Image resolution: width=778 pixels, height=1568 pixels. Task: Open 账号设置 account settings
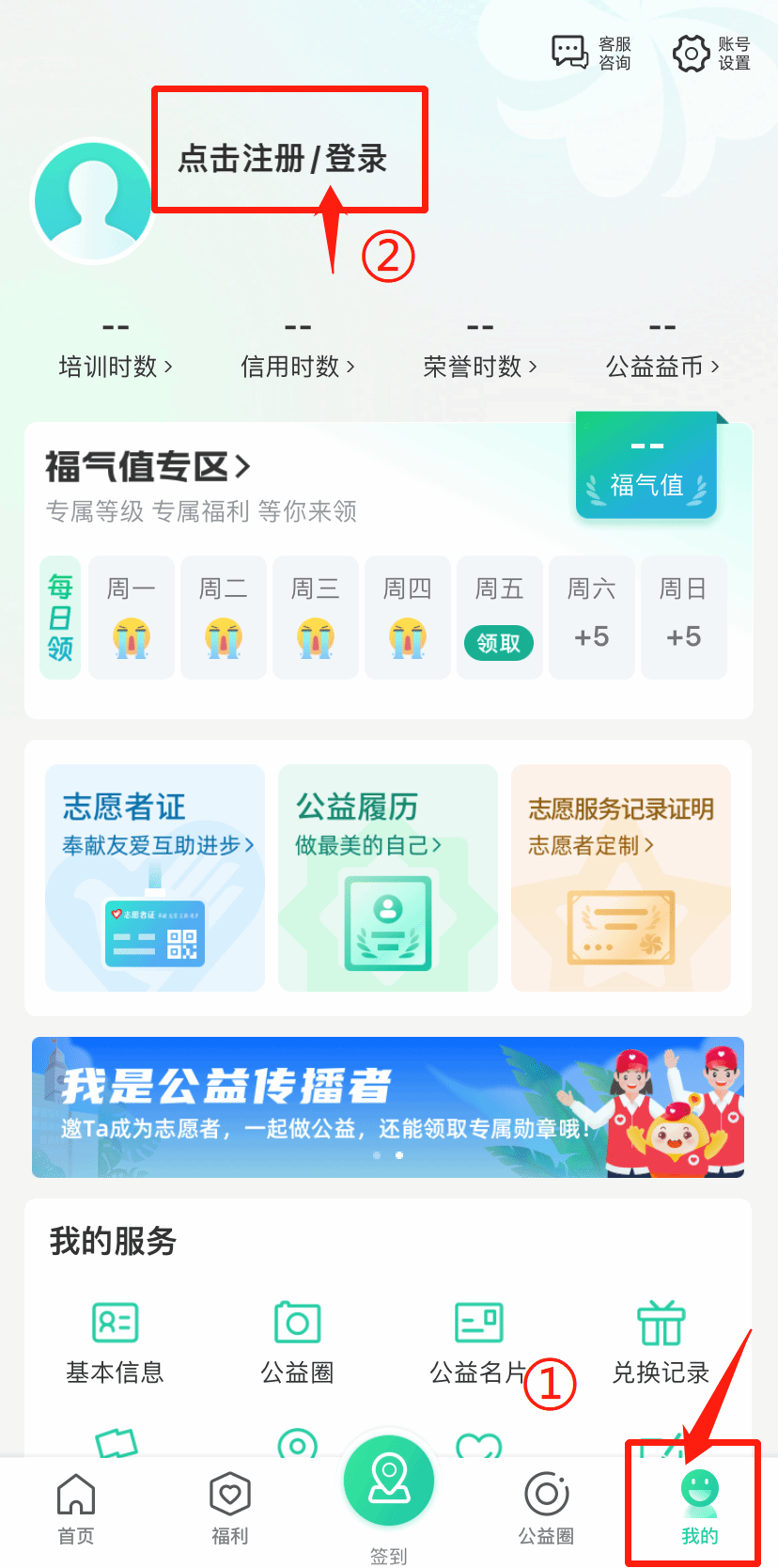711,53
